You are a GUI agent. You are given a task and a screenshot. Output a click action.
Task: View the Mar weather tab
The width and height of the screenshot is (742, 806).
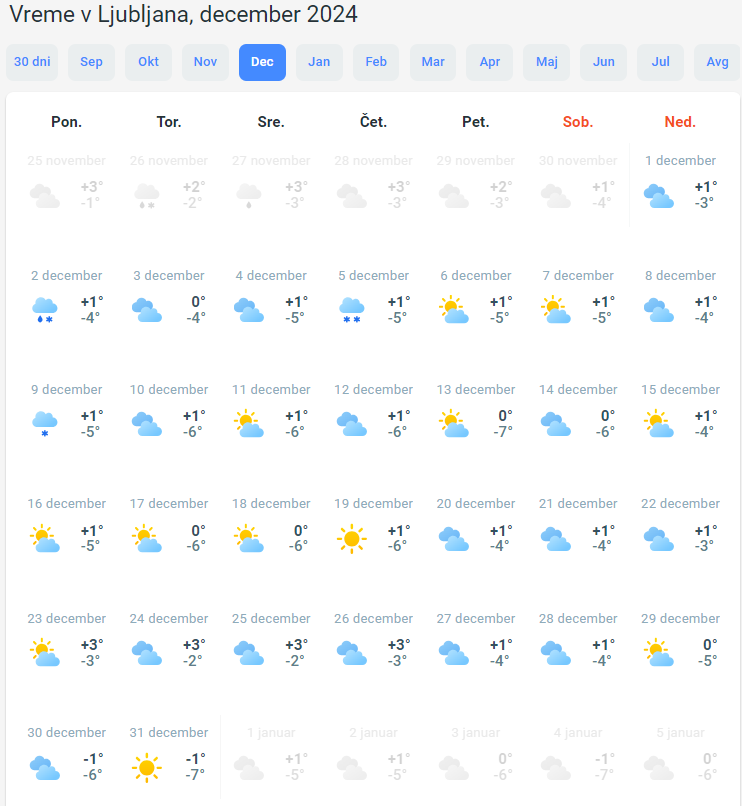coord(433,62)
